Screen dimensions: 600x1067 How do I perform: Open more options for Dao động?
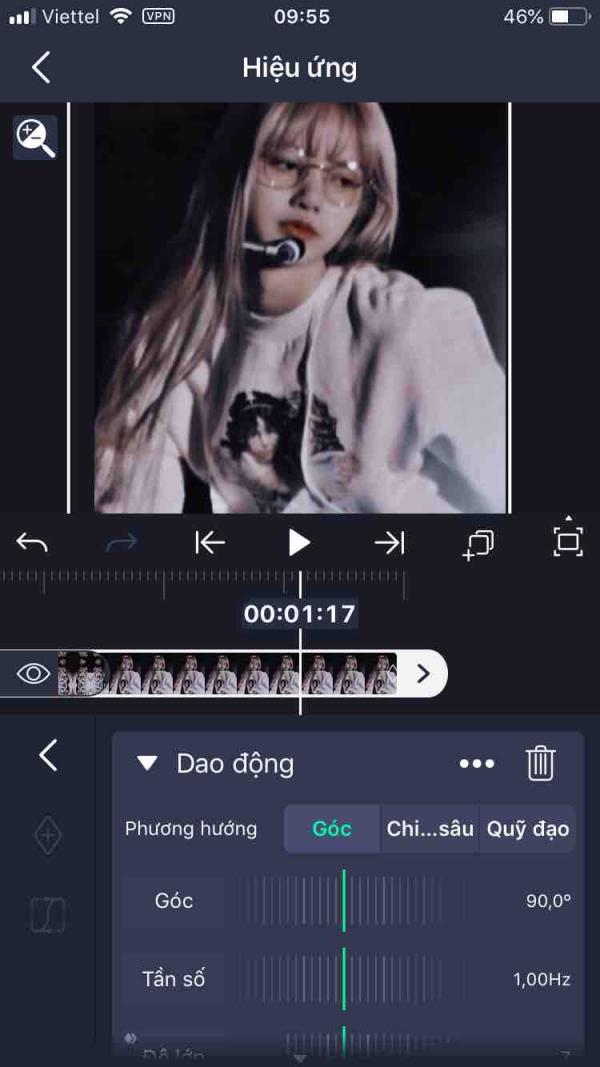coord(476,764)
